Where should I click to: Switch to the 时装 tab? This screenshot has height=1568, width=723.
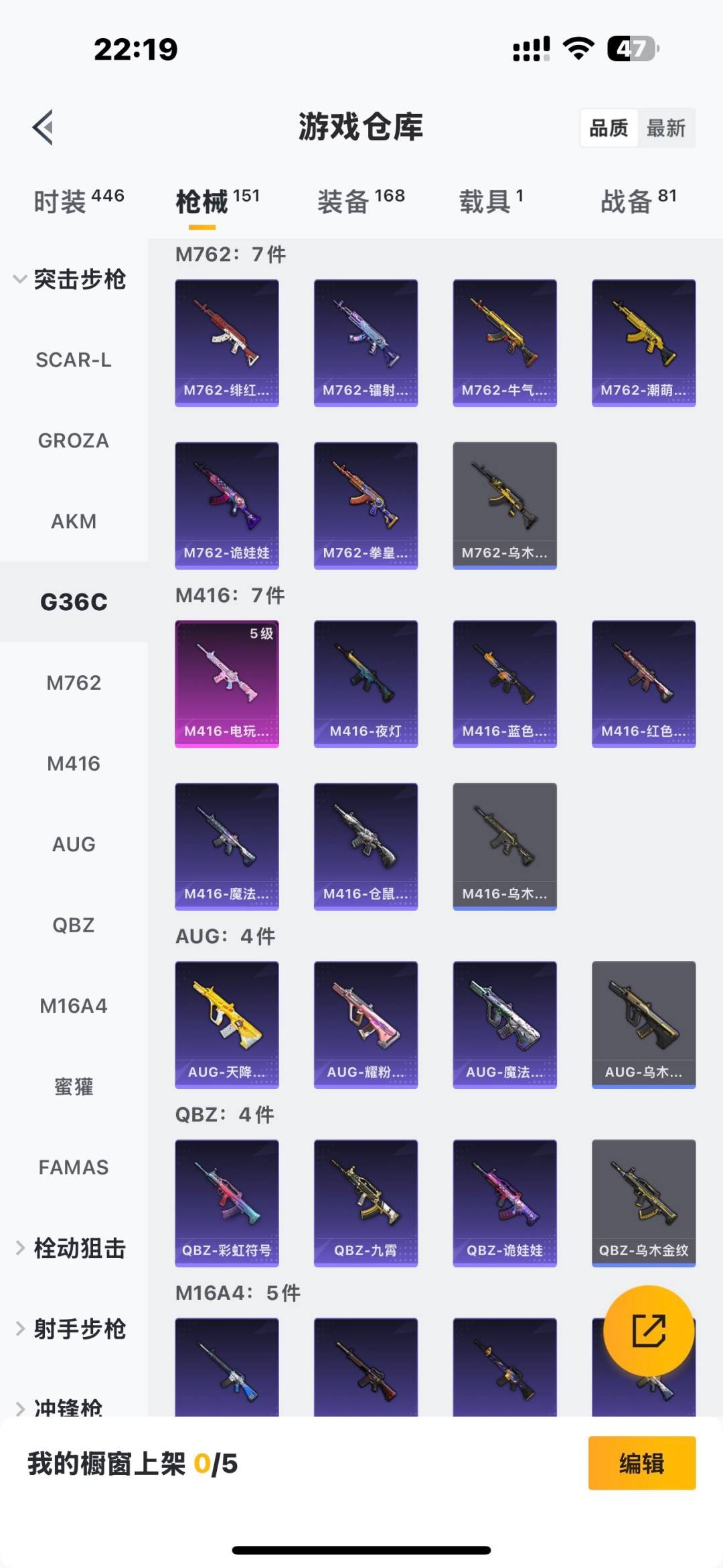pyautogui.click(x=78, y=201)
